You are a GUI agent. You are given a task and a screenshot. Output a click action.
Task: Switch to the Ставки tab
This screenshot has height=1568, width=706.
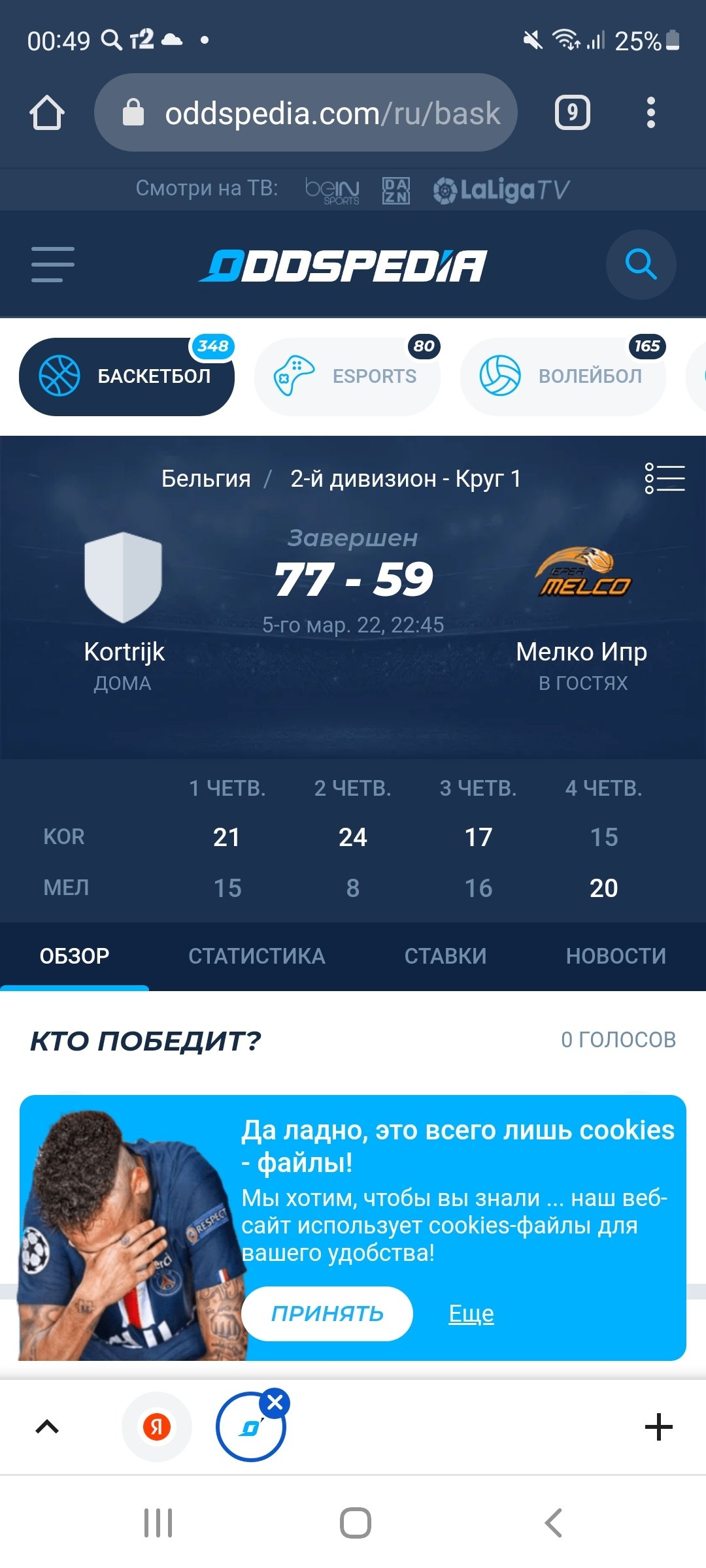pos(445,956)
